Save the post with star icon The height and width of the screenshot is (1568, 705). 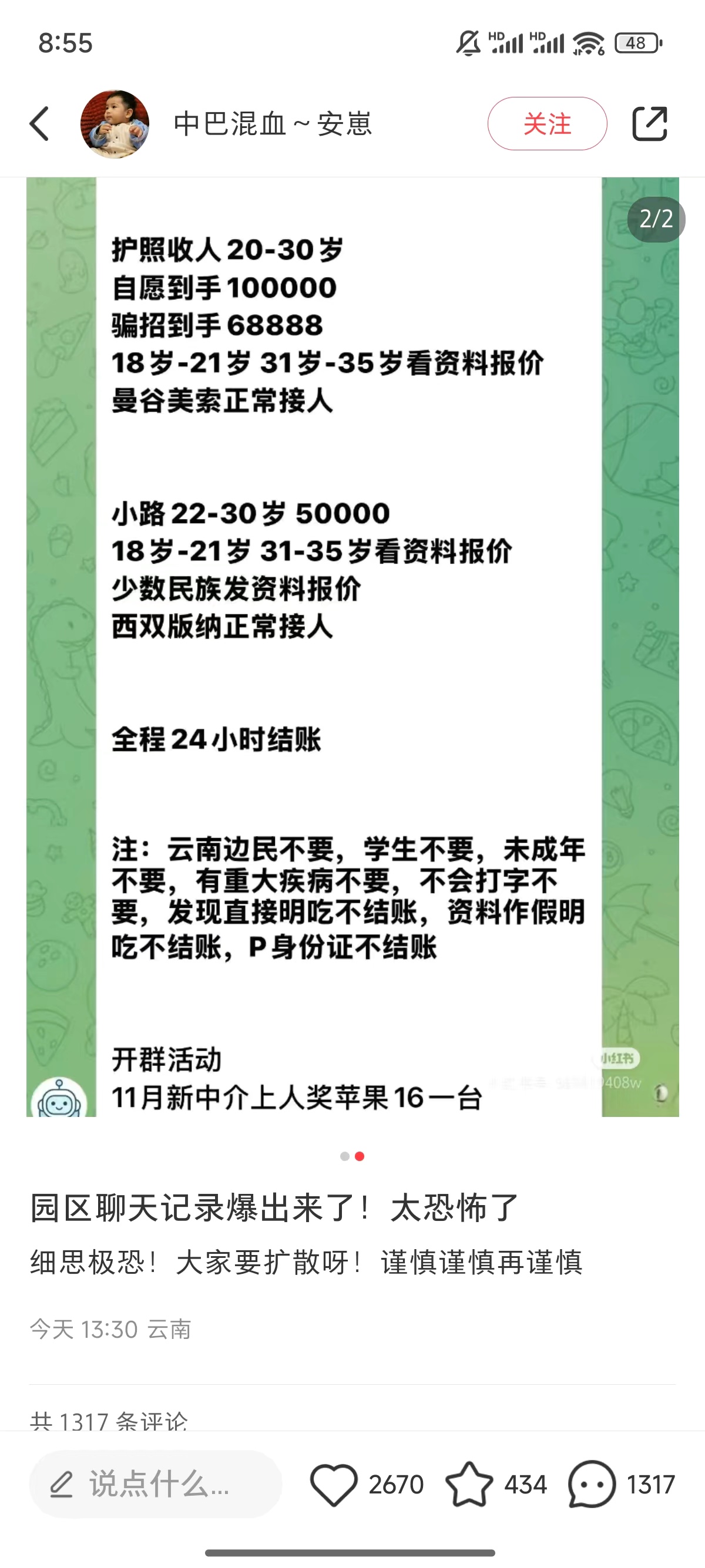pyautogui.click(x=469, y=1484)
